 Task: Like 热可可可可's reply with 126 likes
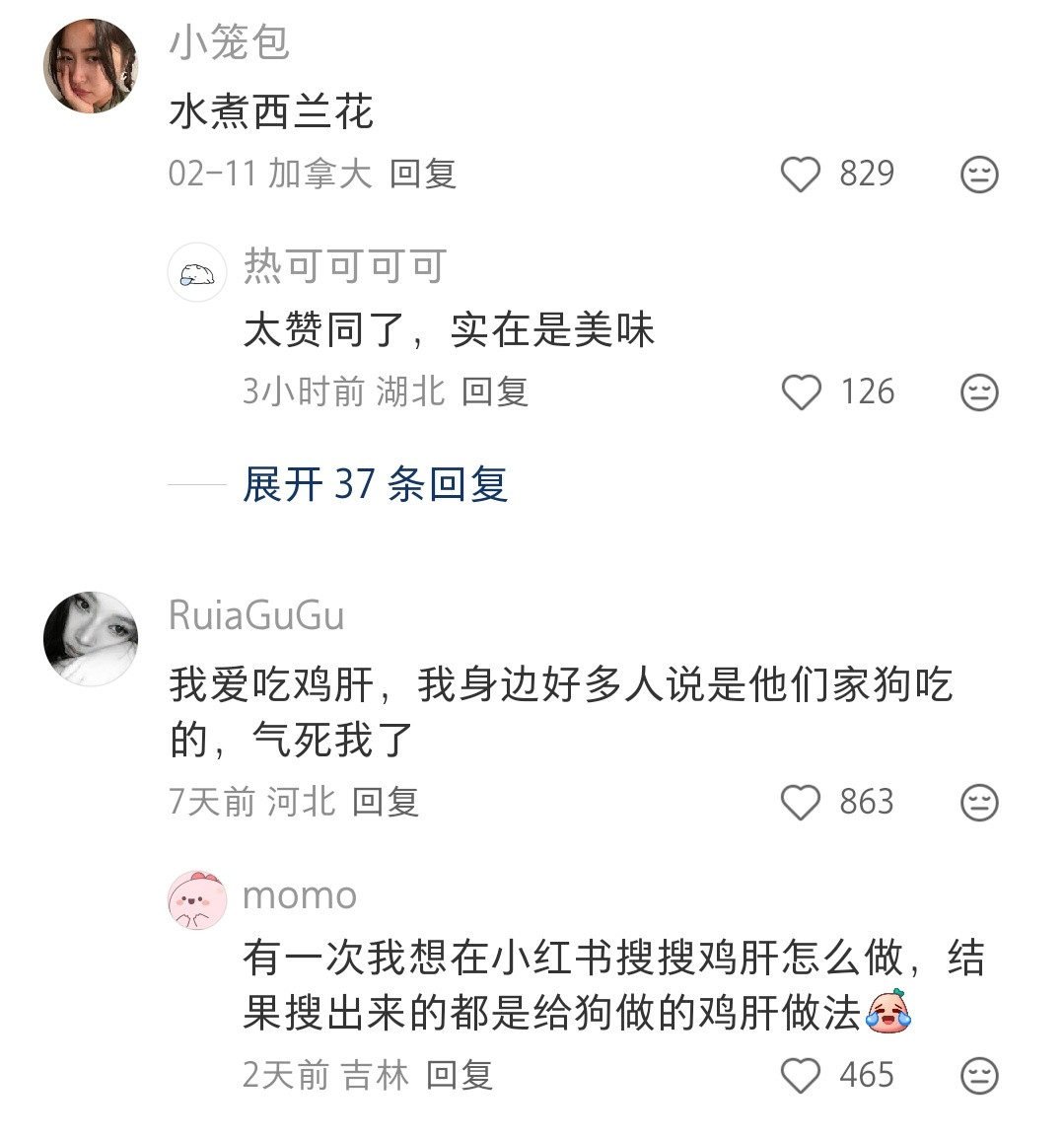tap(805, 391)
